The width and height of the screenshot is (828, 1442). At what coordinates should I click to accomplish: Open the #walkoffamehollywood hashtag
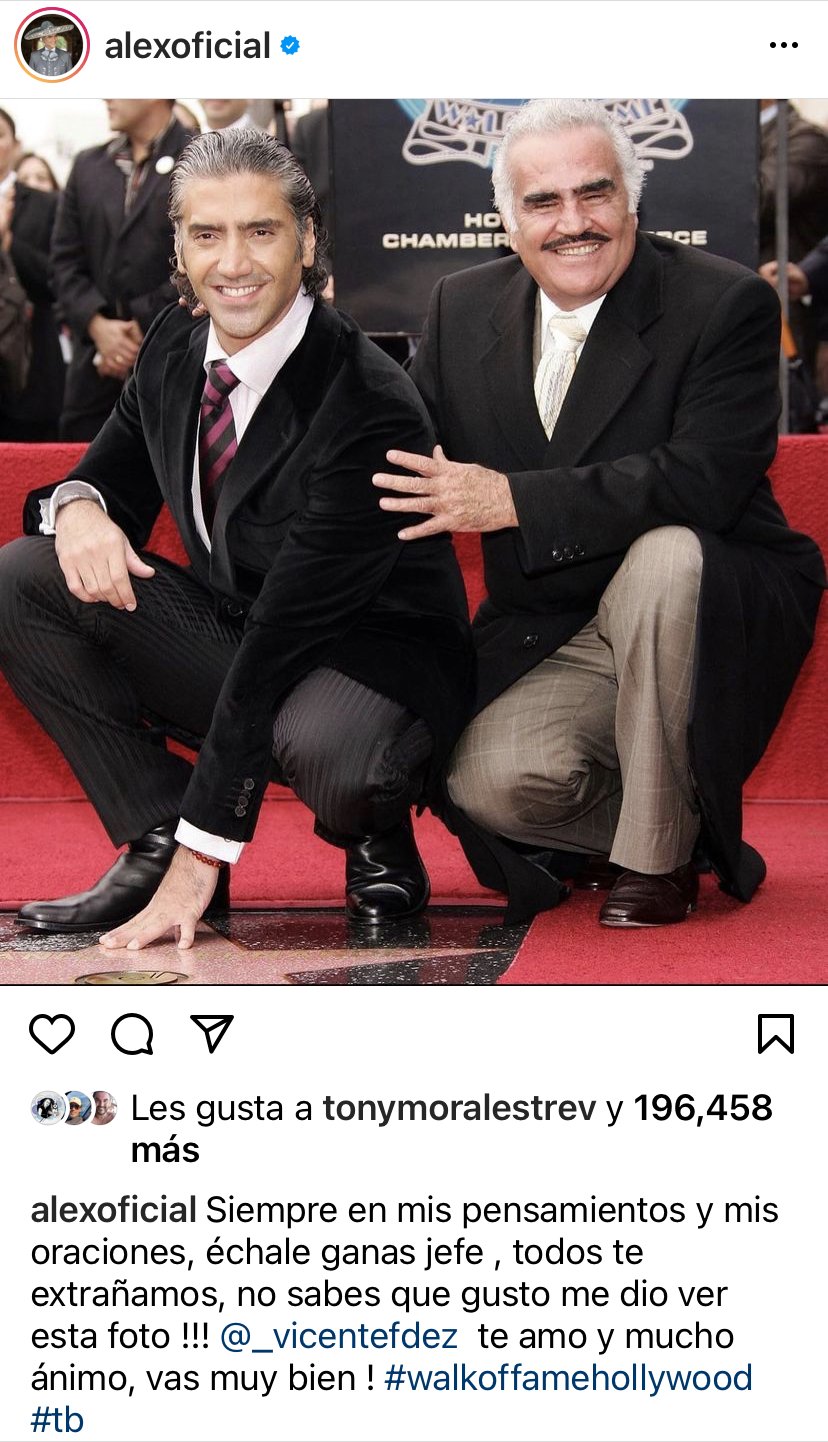point(567,1378)
